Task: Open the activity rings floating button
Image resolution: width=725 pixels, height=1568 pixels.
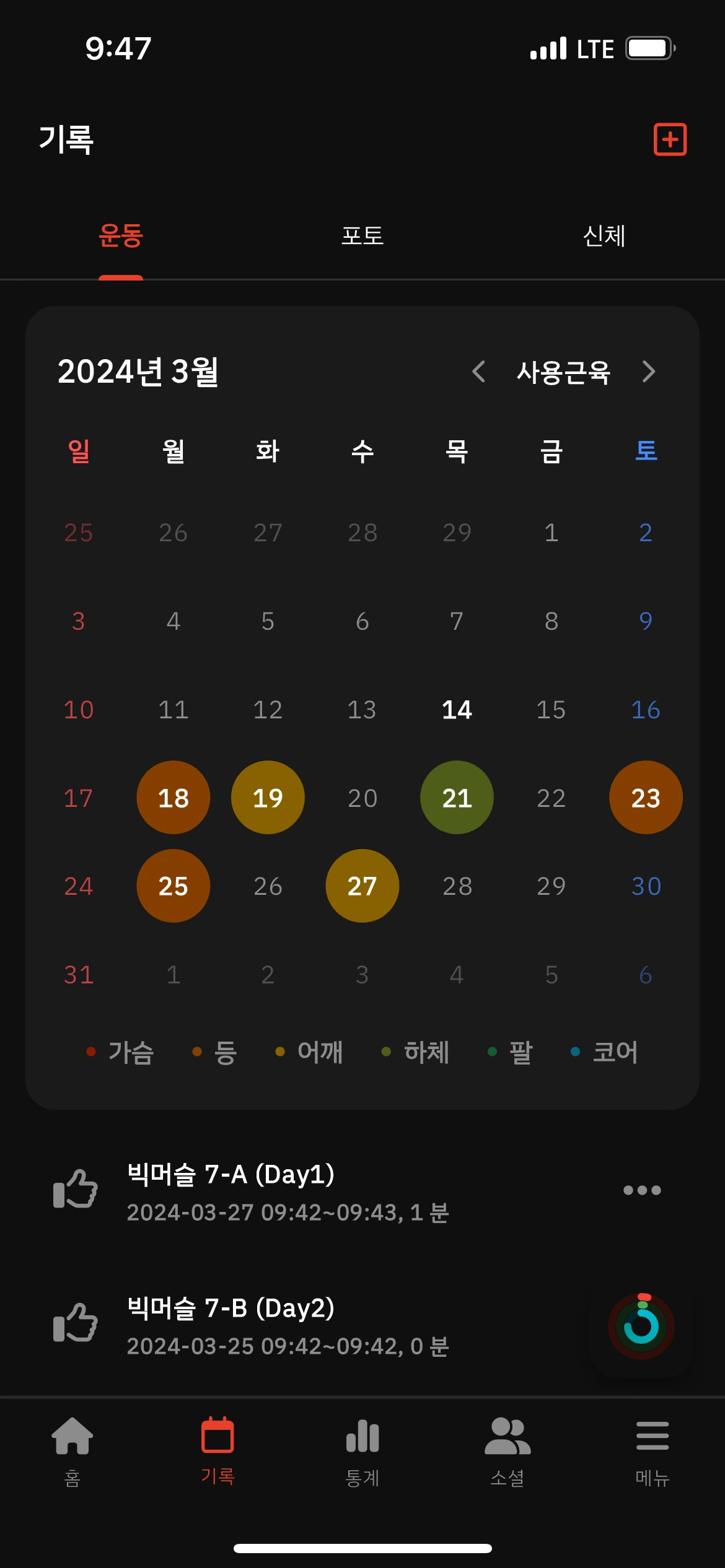Action: pos(641,1326)
